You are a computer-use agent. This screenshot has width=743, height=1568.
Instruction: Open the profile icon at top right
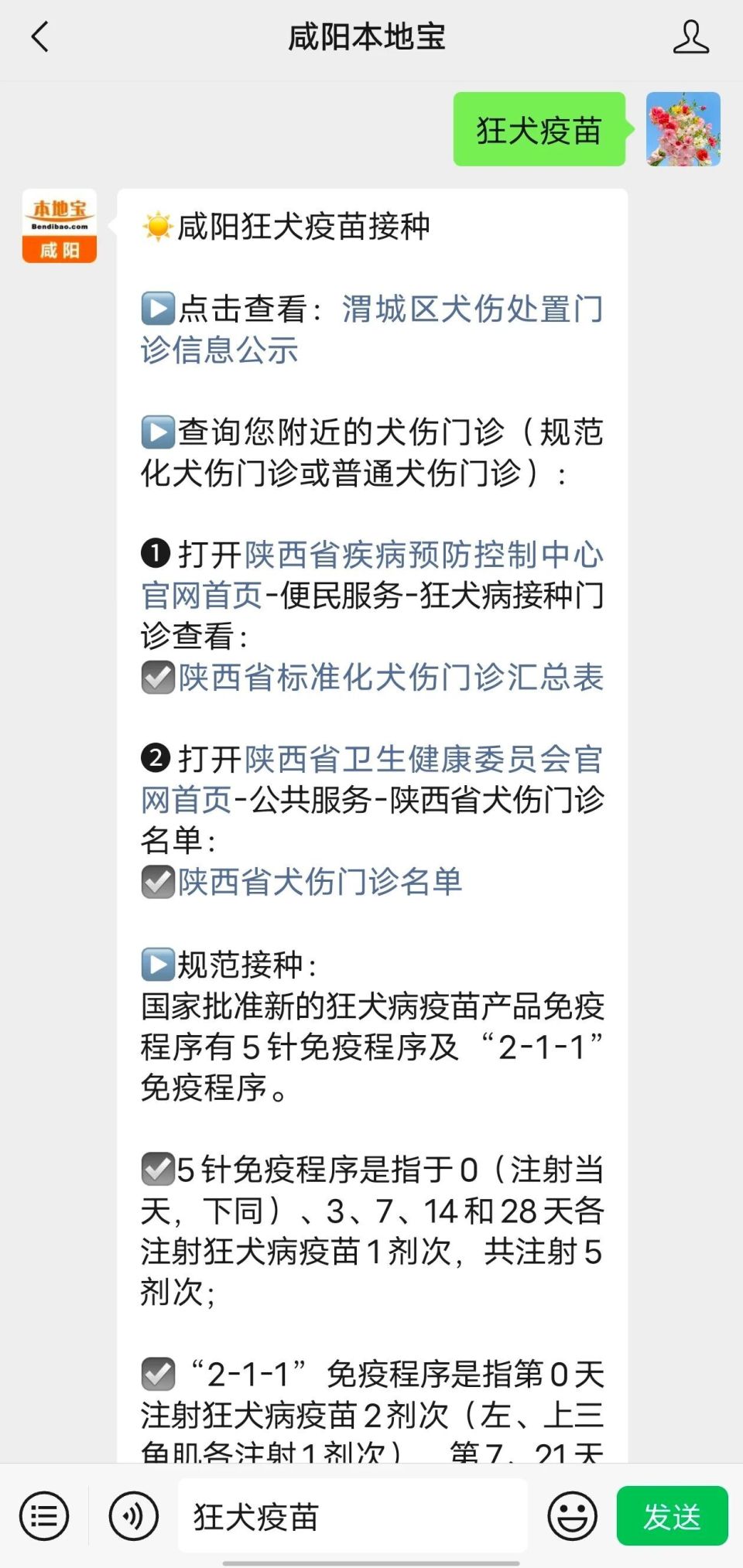[x=691, y=35]
